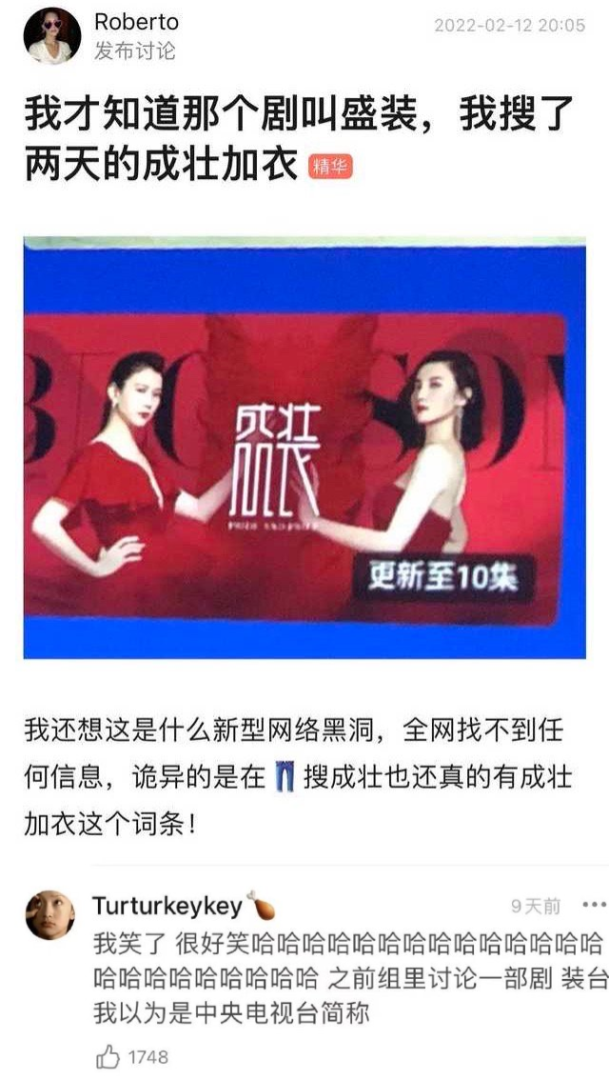The width and height of the screenshot is (609, 1080).
Task: Like Turturkeykey's comment
Action: (108, 1056)
